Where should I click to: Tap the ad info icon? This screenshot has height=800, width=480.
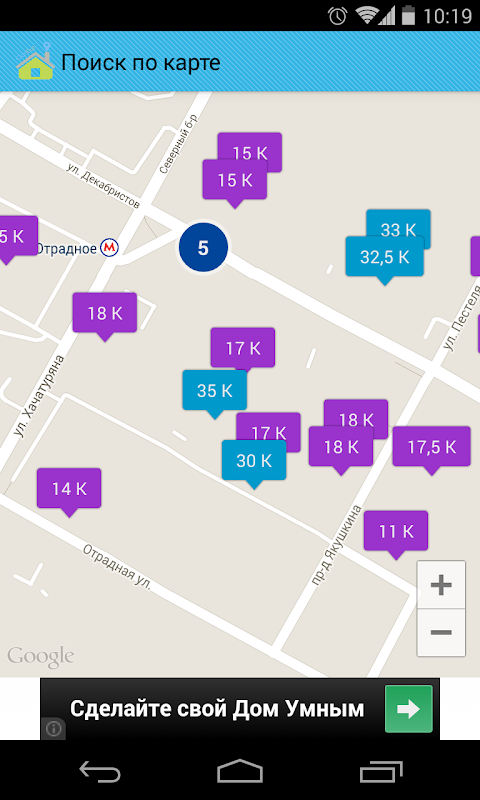pyautogui.click(x=53, y=729)
